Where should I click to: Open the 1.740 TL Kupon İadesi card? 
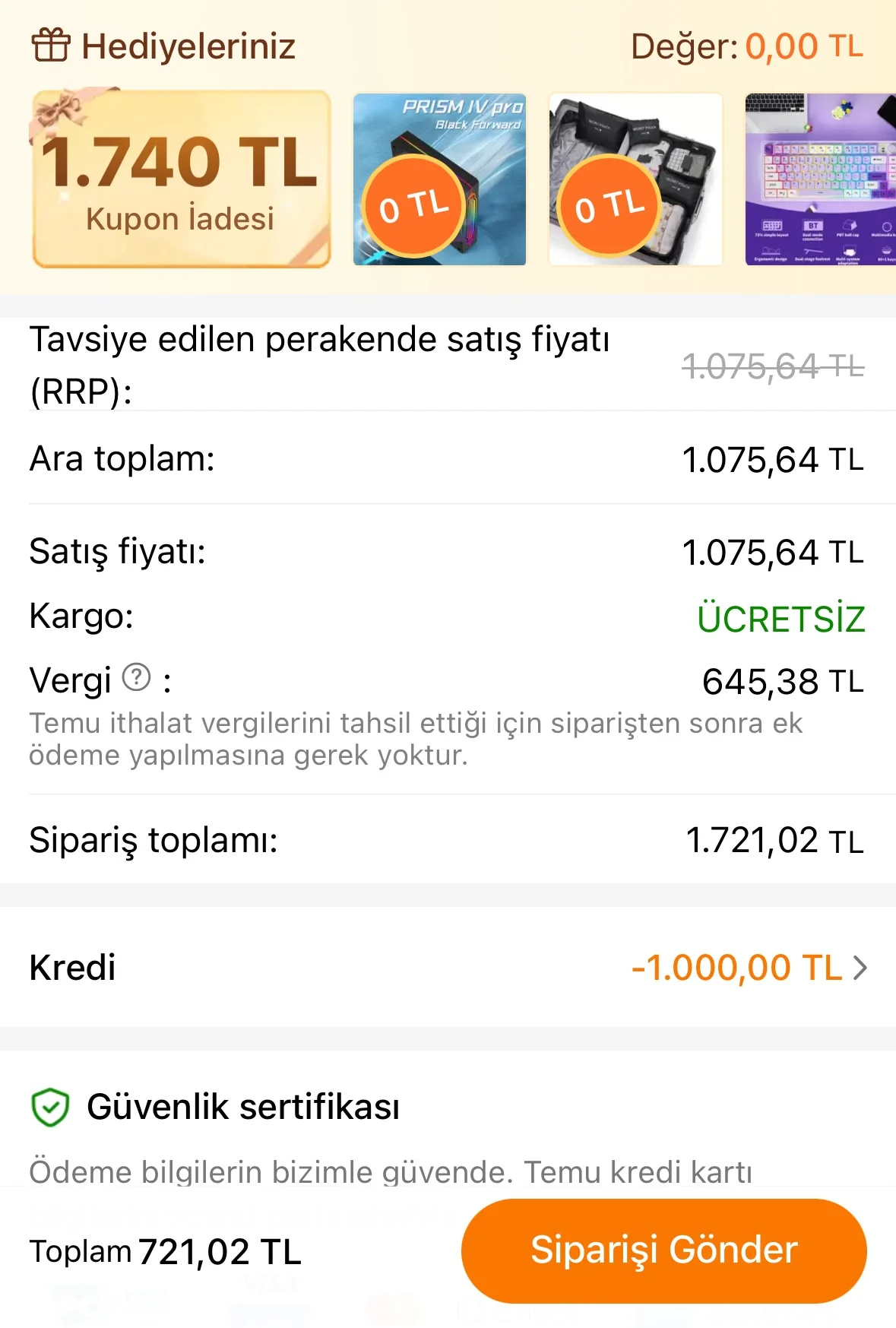point(181,179)
